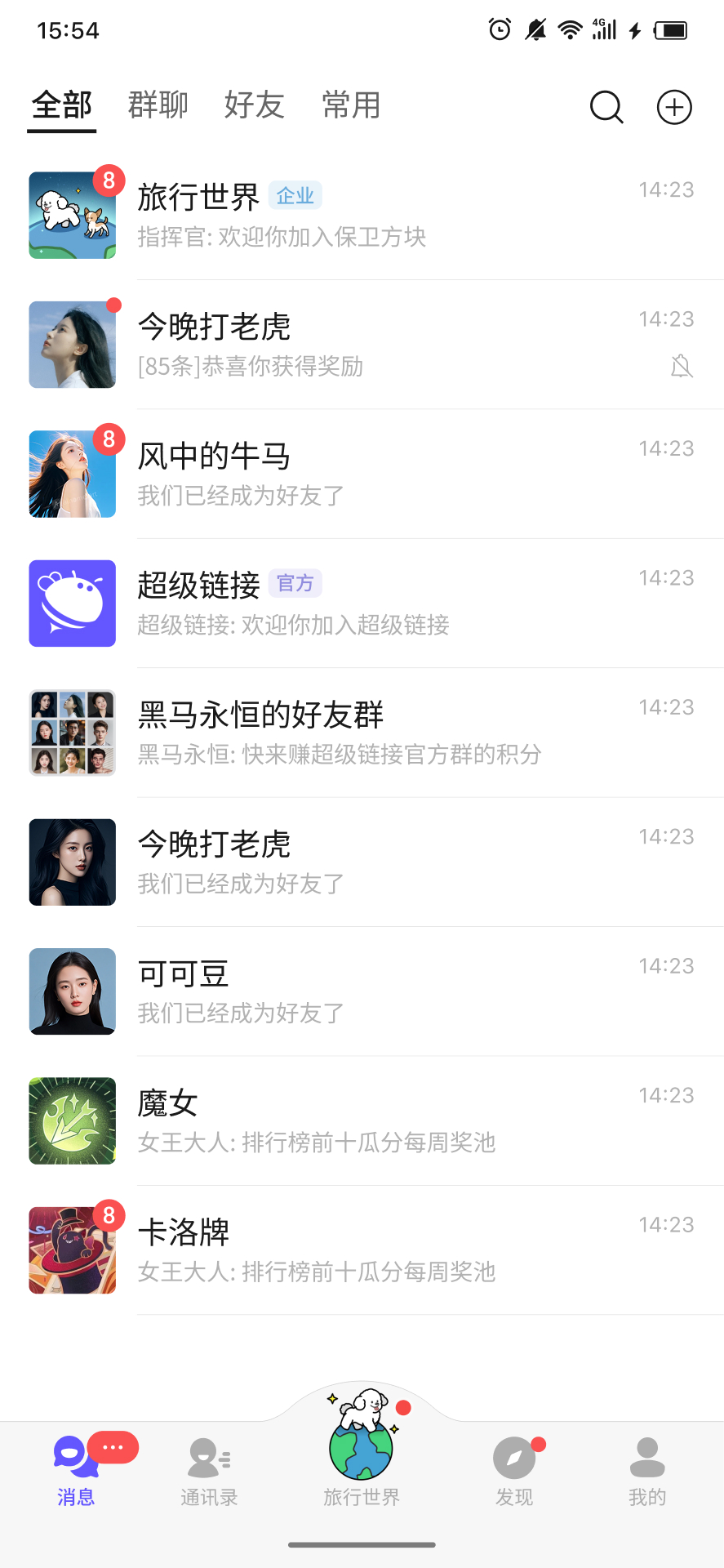This screenshot has width=724, height=1568.
Task: Switch to the 群聊 tab
Action: [x=158, y=105]
